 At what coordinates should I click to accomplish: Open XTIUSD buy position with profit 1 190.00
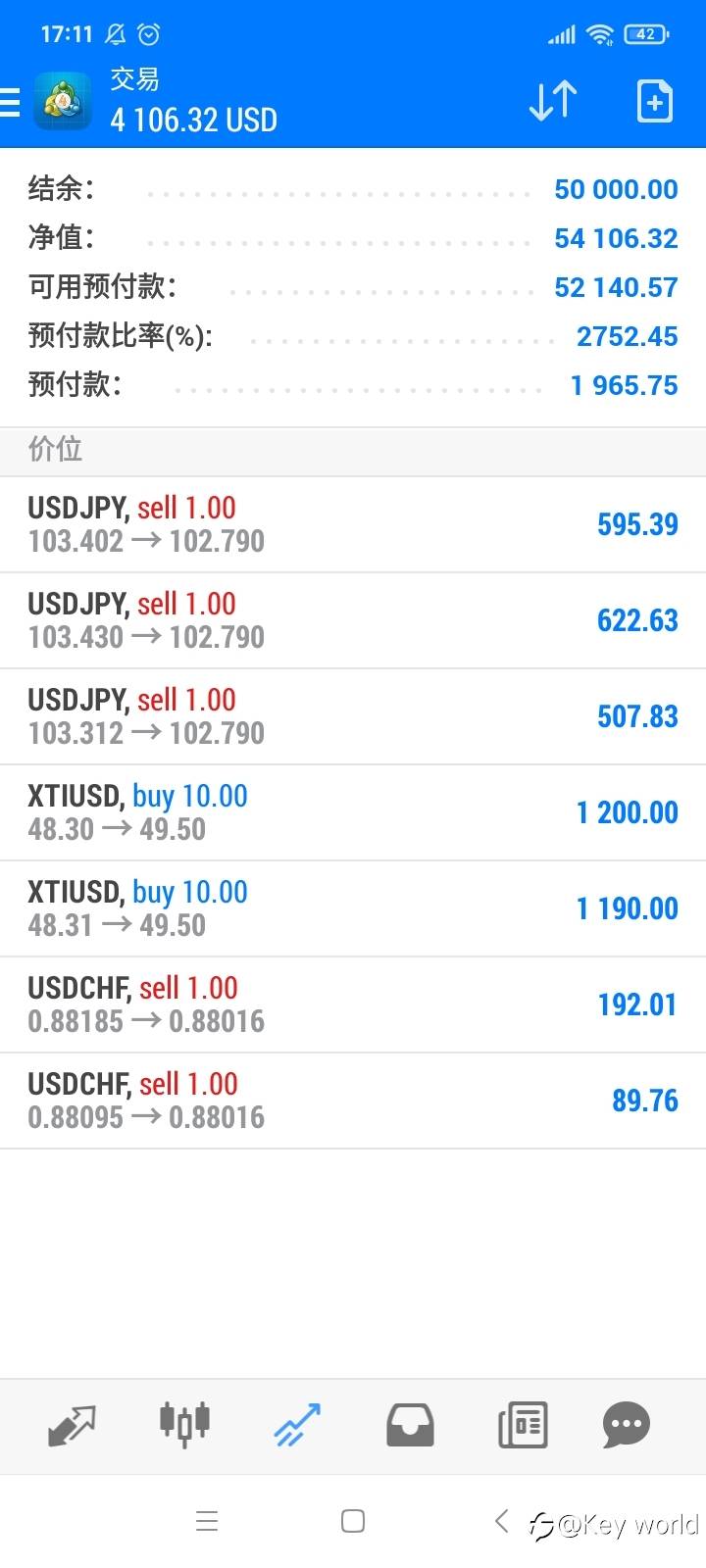353,908
